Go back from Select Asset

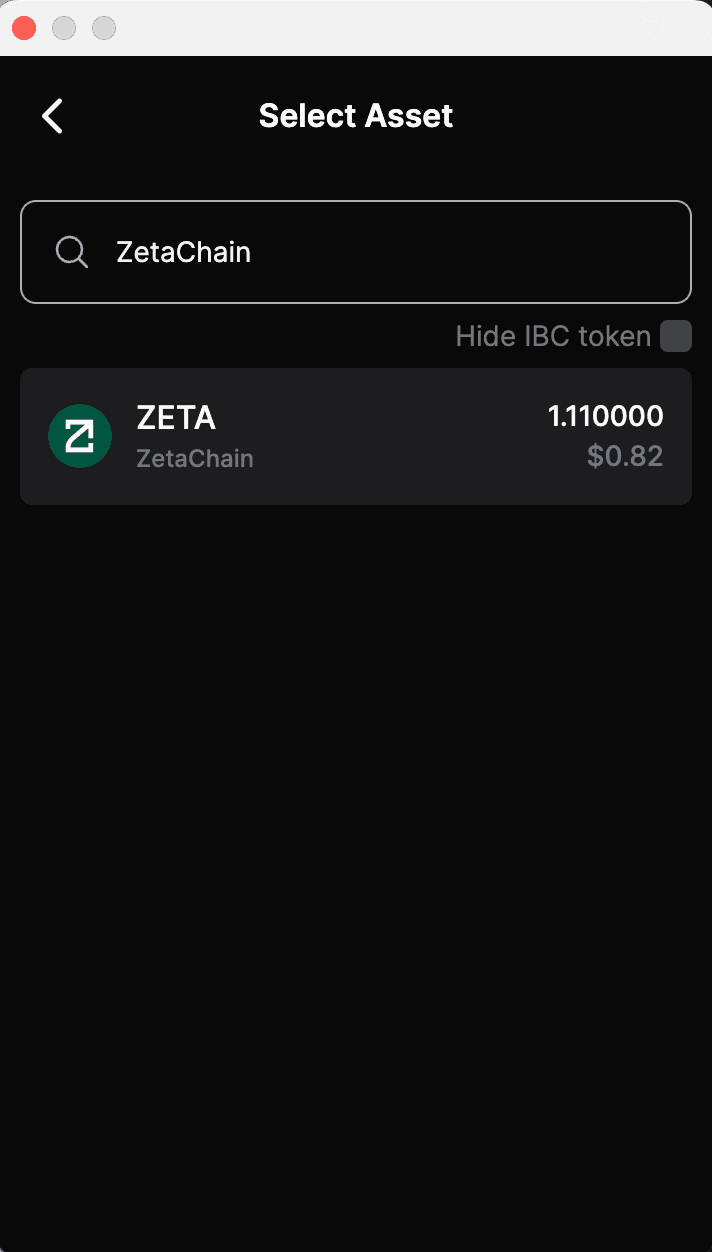pos(53,116)
